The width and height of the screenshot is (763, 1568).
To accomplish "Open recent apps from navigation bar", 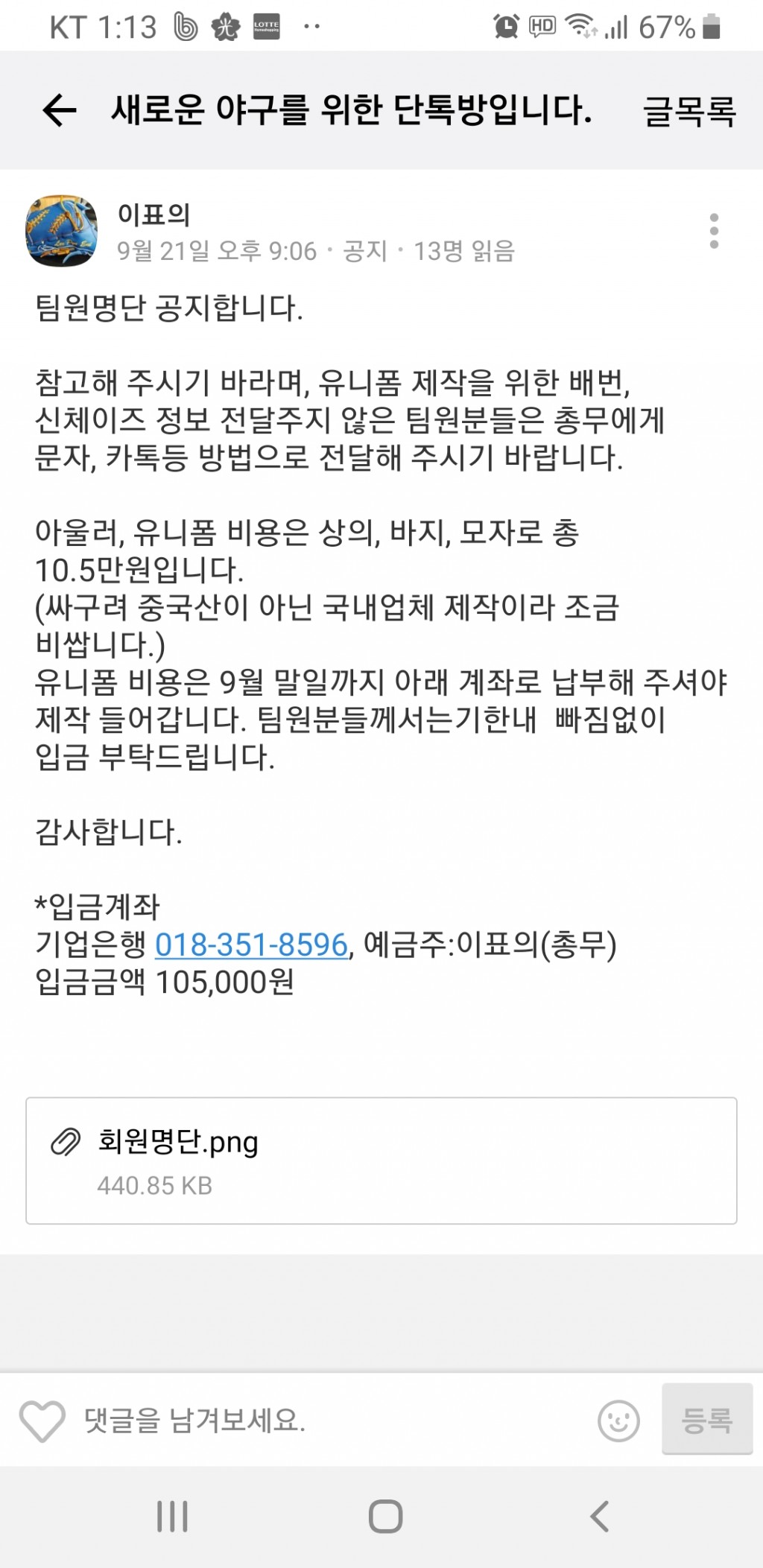I will (172, 1516).
